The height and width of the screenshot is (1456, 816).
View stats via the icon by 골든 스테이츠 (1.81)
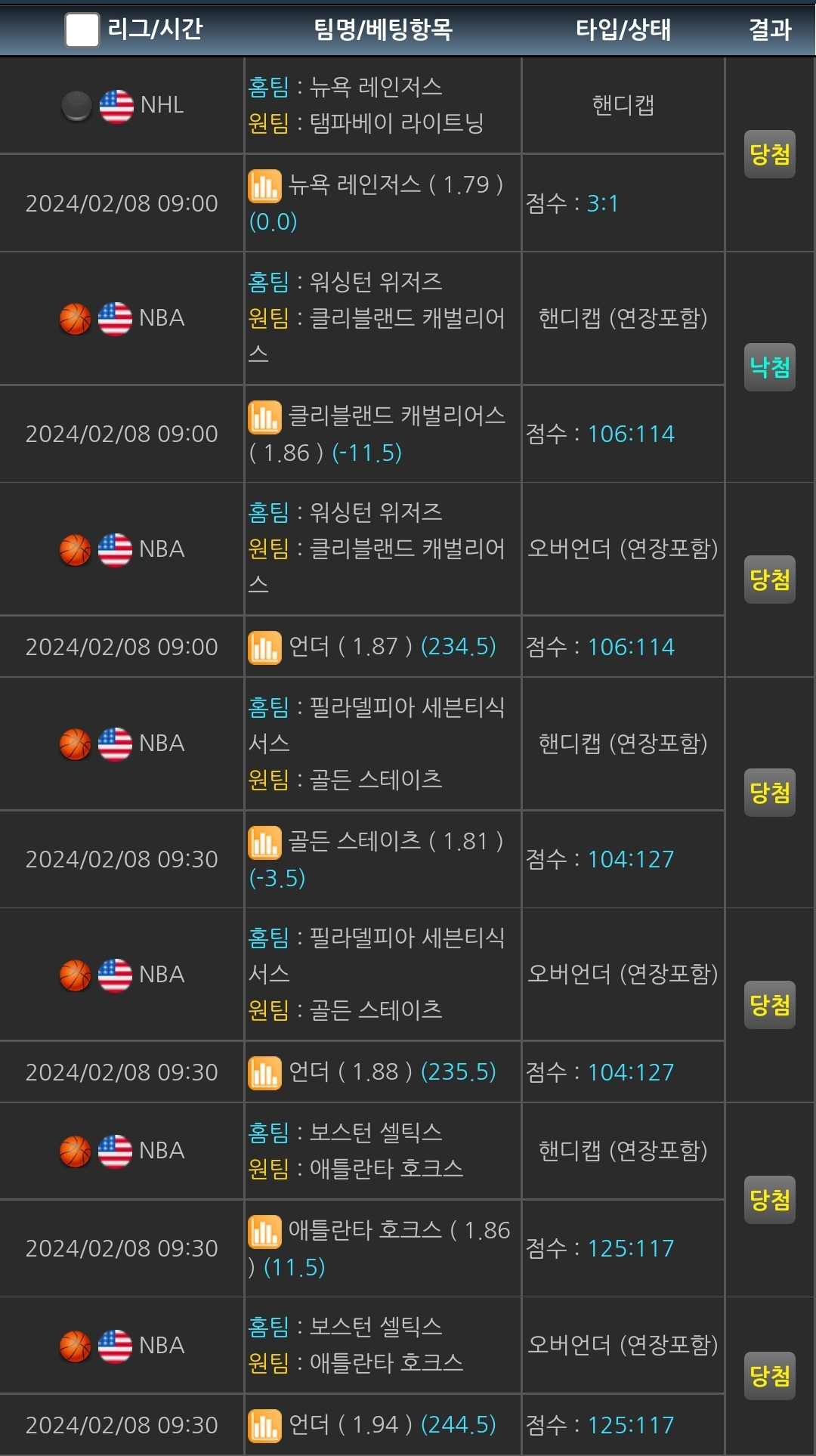(x=264, y=842)
